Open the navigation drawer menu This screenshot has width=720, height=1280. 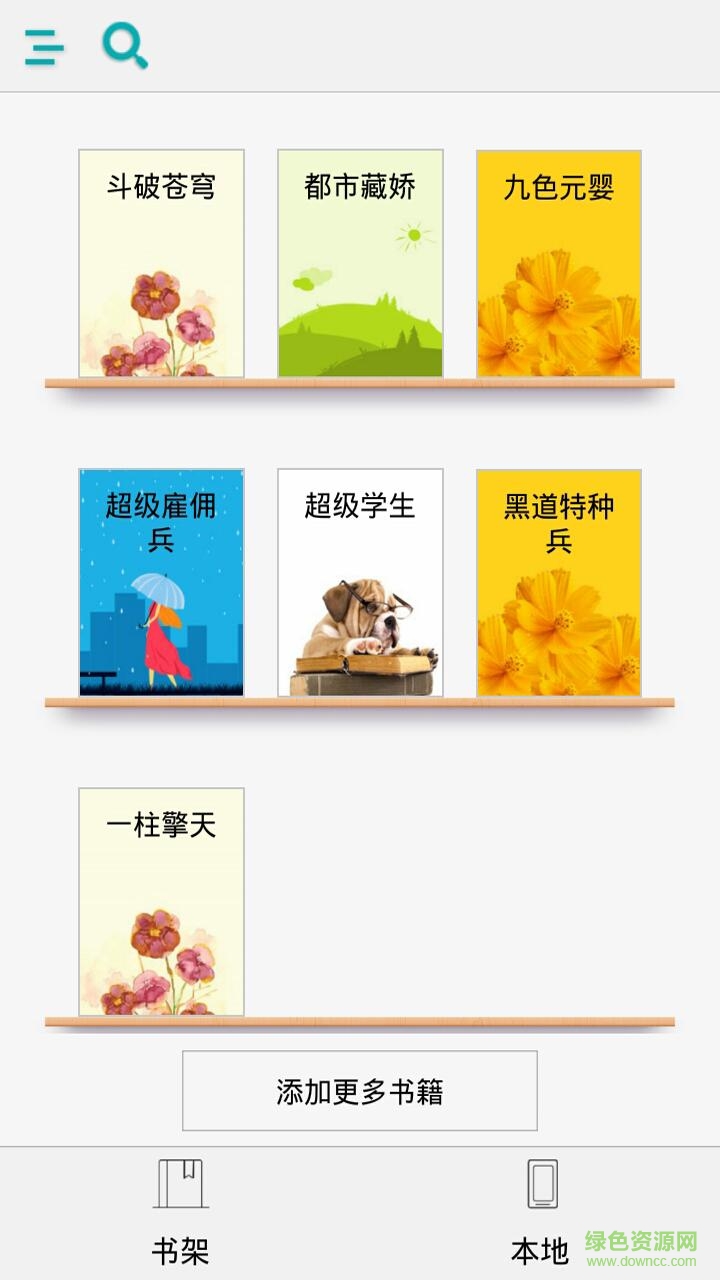pyautogui.click(x=44, y=47)
